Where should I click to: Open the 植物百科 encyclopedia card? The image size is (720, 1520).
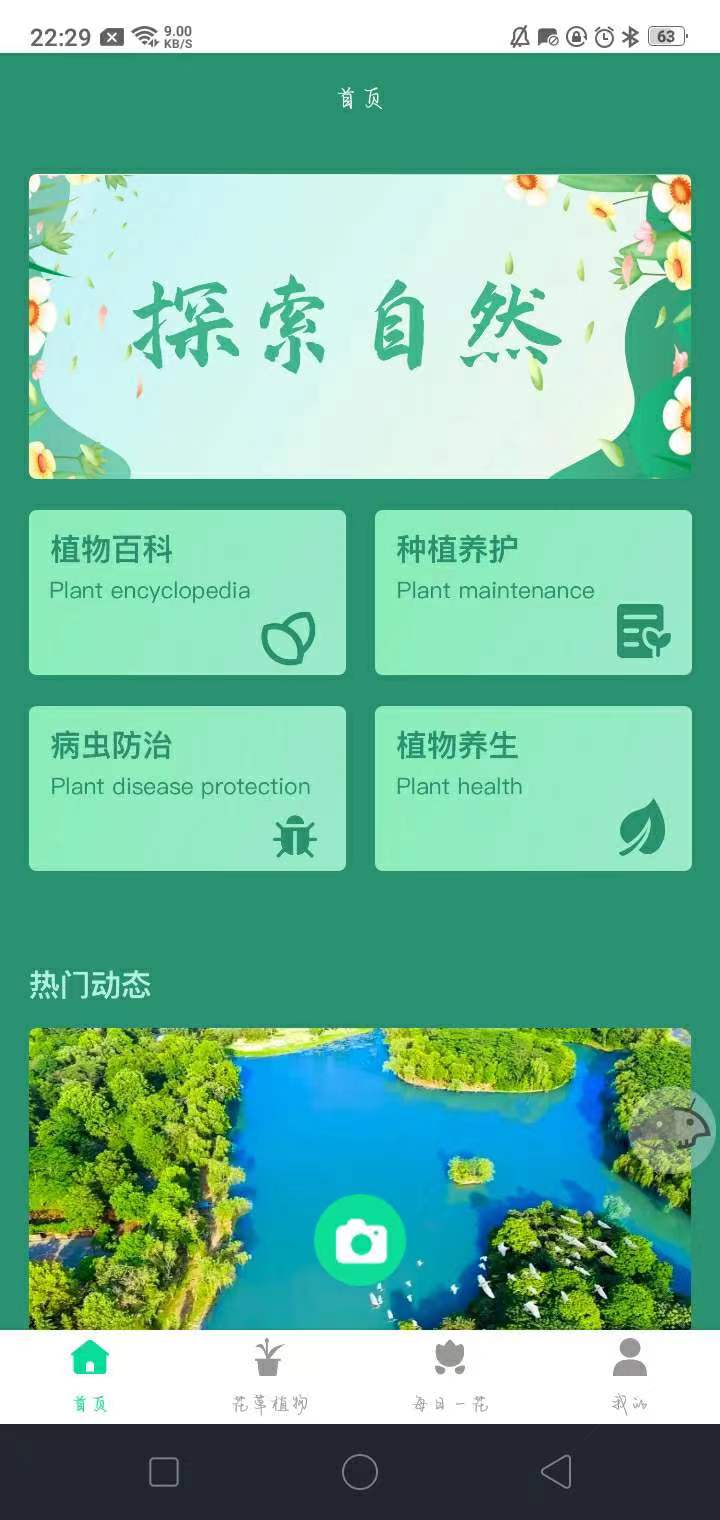[186, 592]
